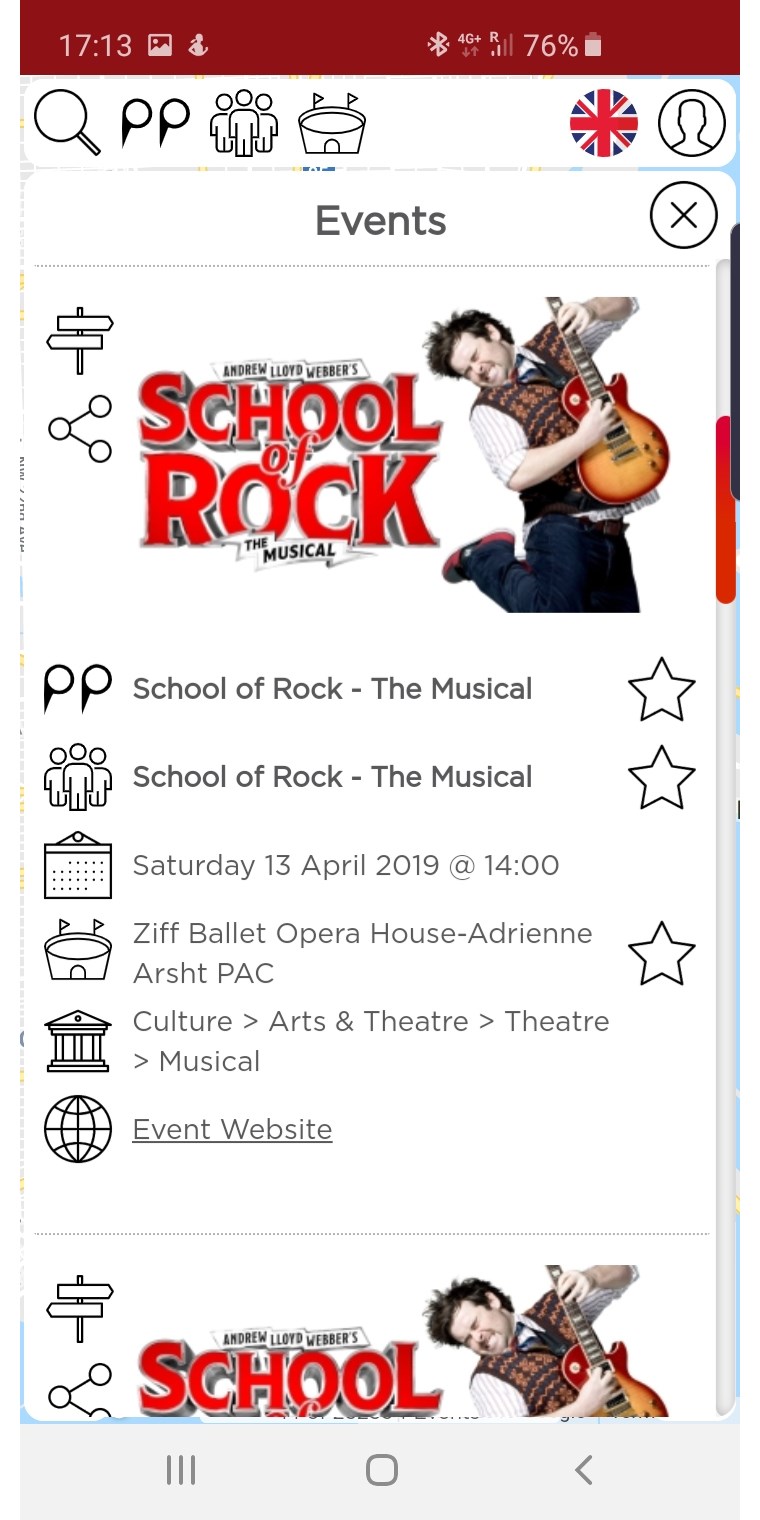
Task: Open the people group icon in the toolbar
Action: coord(243,123)
